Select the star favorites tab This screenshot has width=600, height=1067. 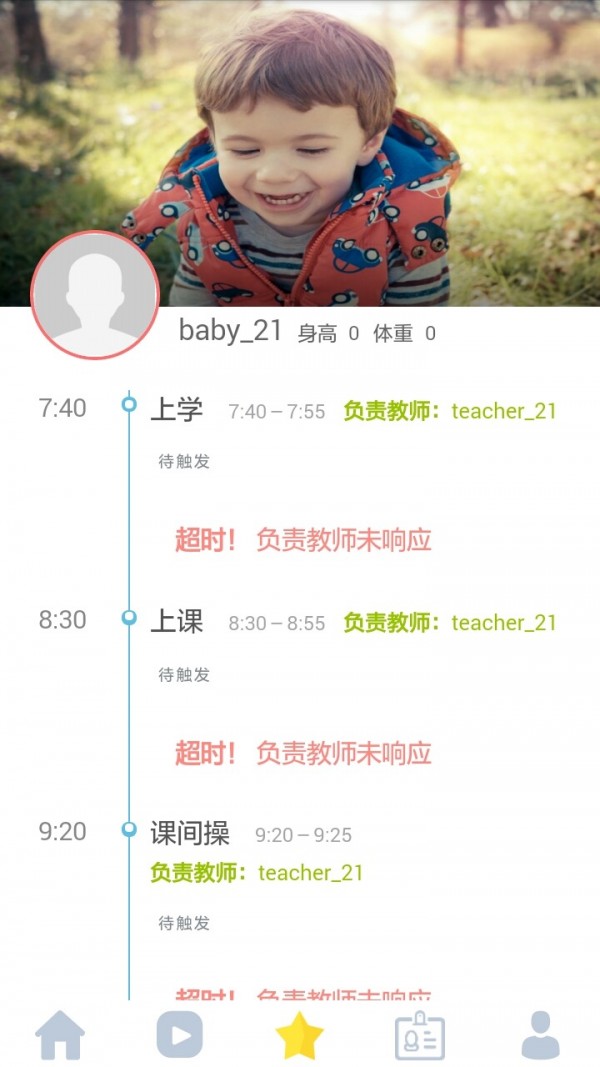[x=300, y=1036]
